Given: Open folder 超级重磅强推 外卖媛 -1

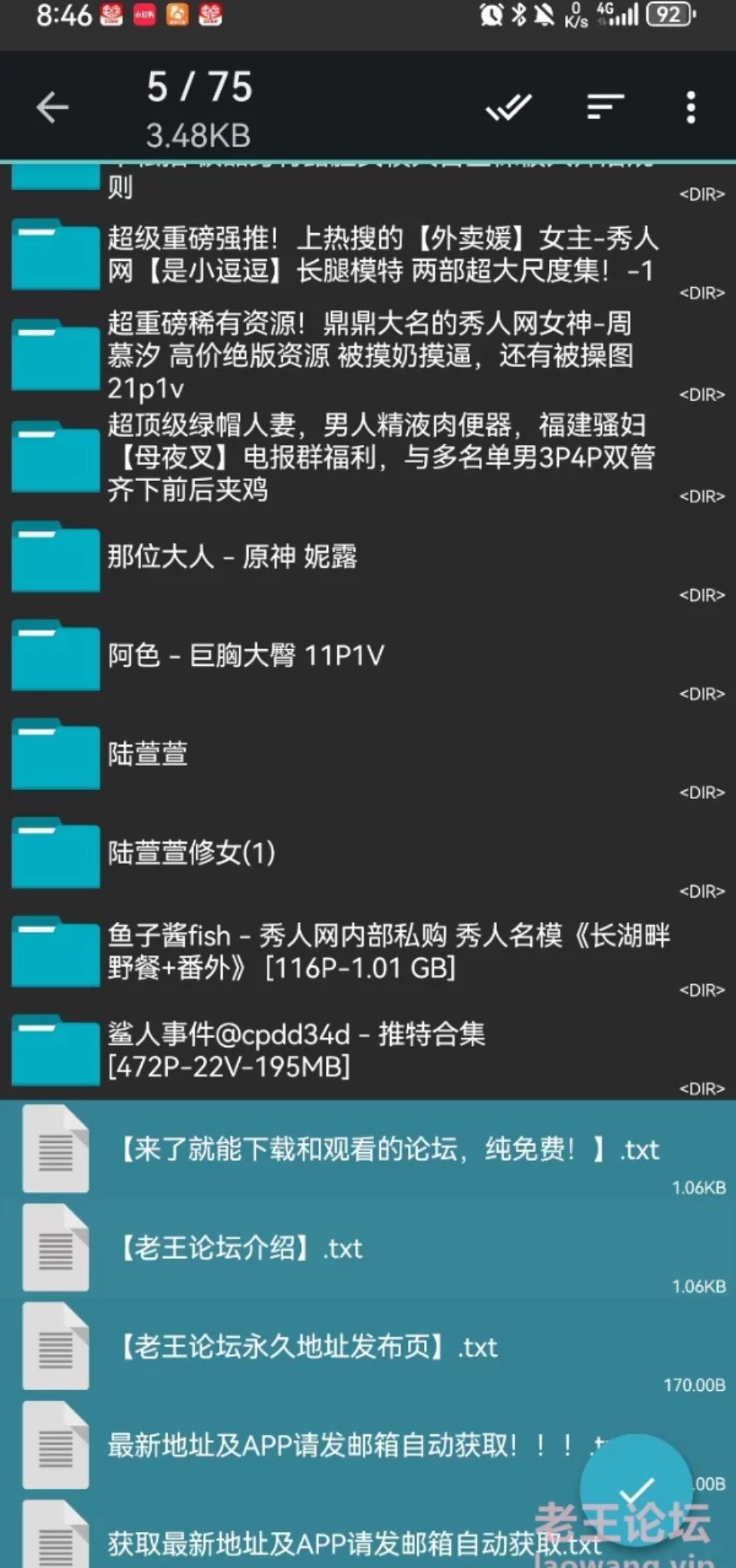Looking at the screenshot, I should point(368,255).
